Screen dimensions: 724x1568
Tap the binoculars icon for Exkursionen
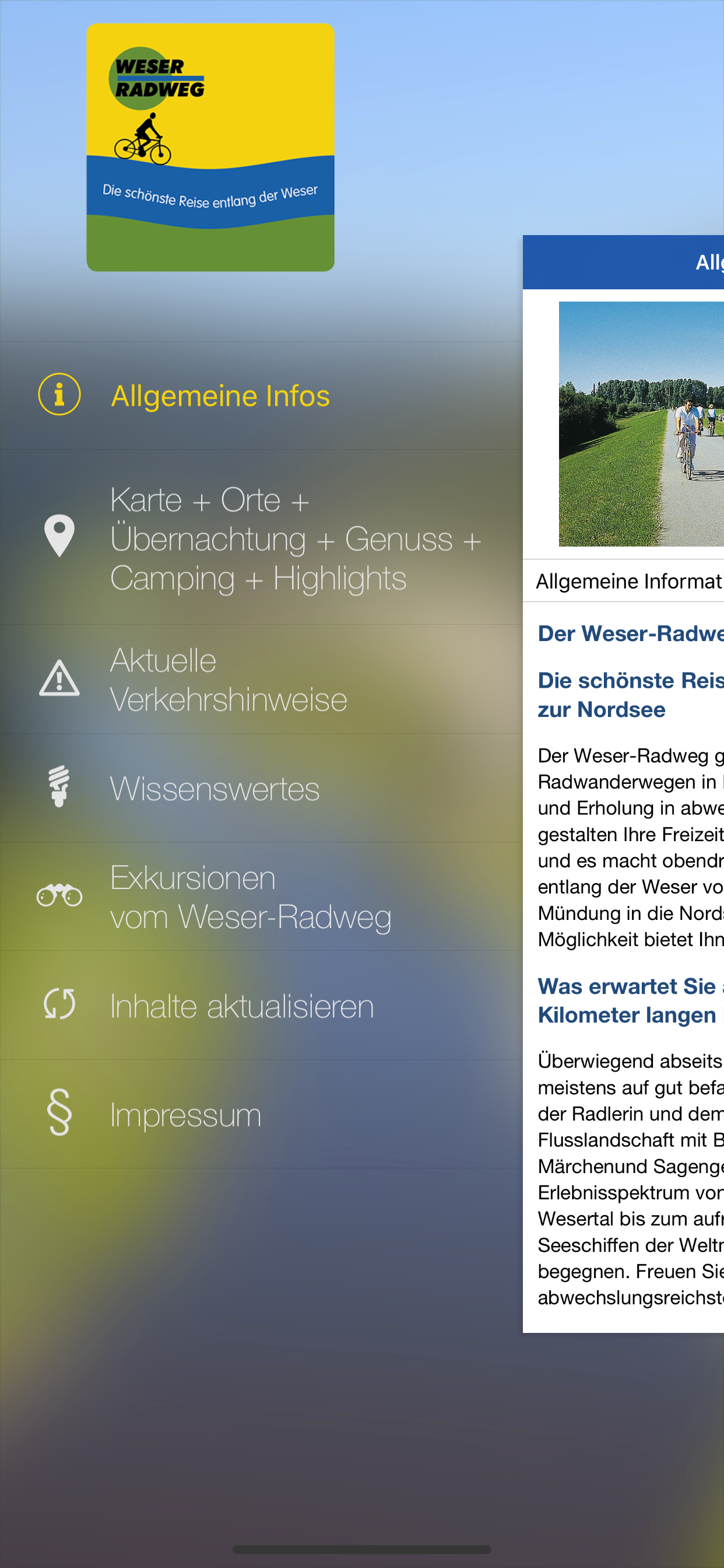click(58, 895)
